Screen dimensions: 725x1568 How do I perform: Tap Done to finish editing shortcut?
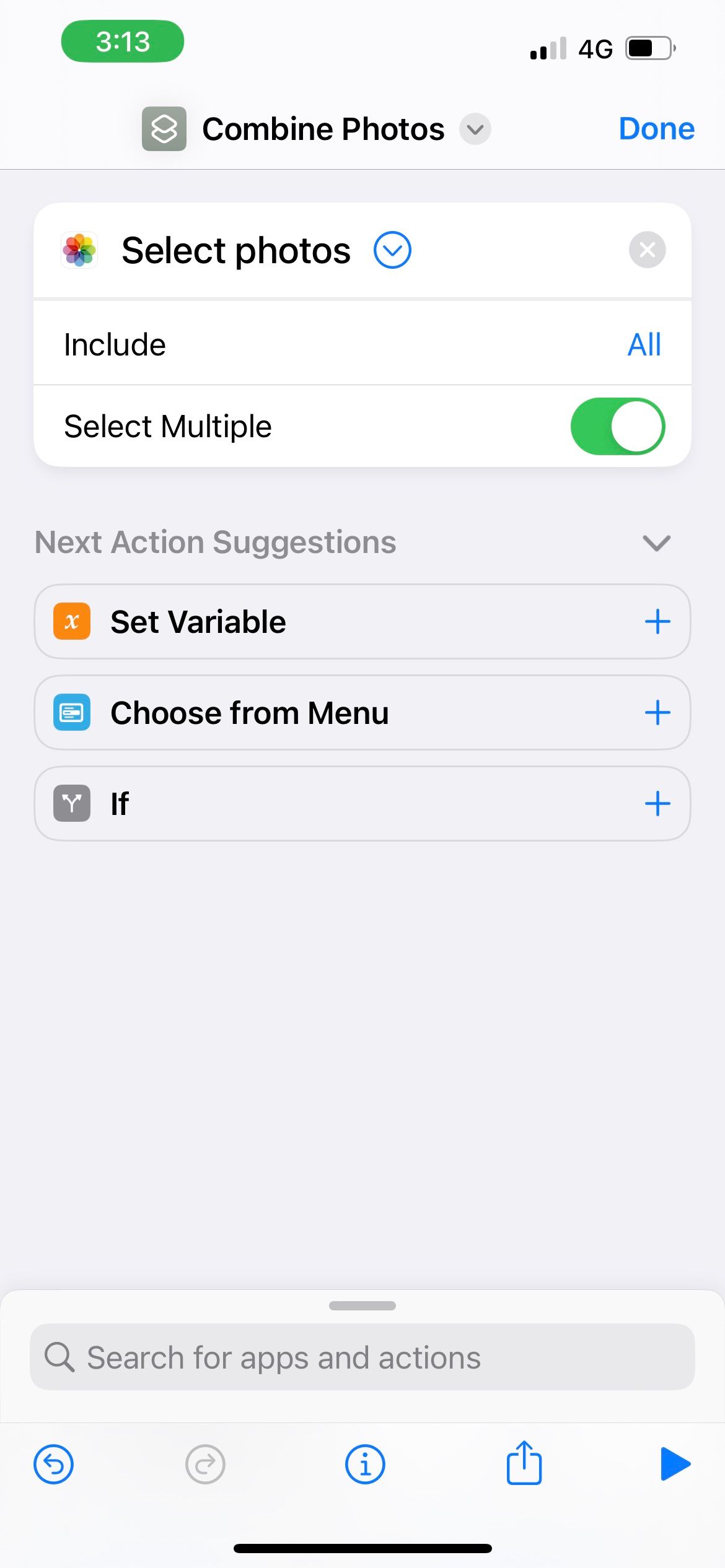[656, 129]
